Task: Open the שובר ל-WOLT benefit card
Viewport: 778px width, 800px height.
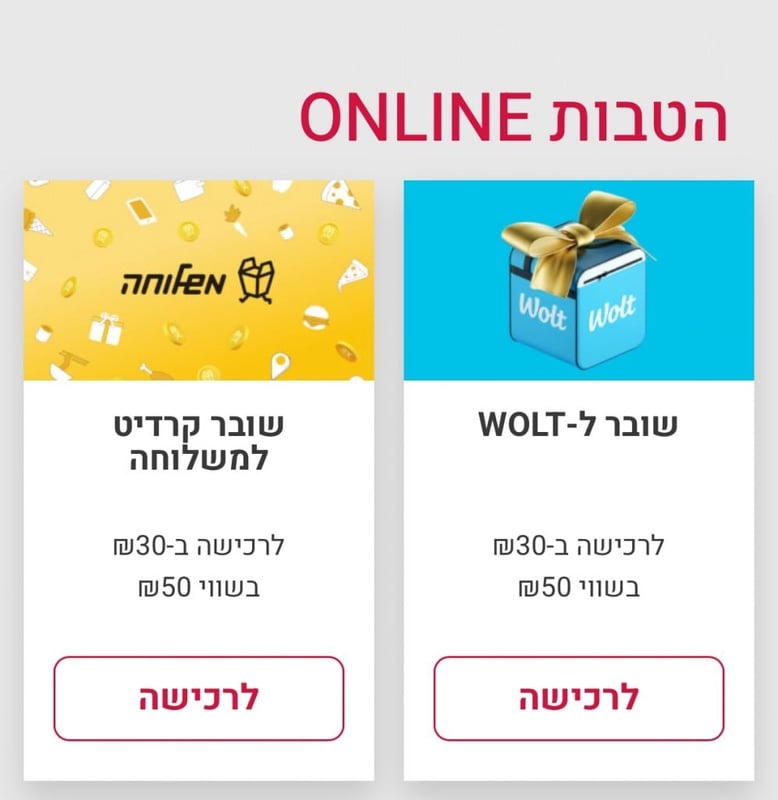Action: pyautogui.click(x=578, y=424)
